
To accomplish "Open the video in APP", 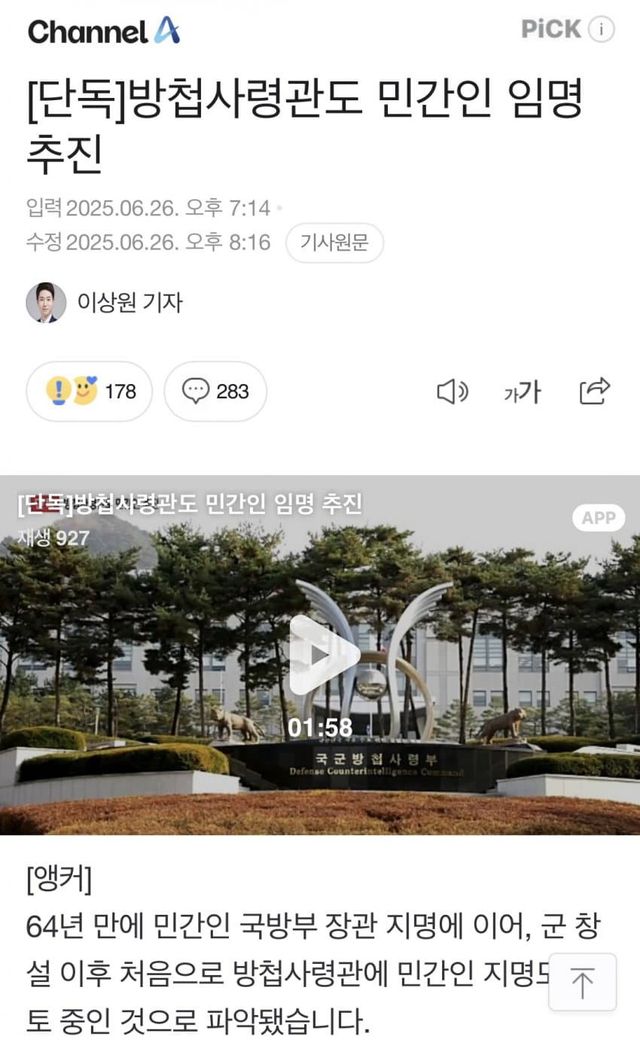I will coord(599,517).
